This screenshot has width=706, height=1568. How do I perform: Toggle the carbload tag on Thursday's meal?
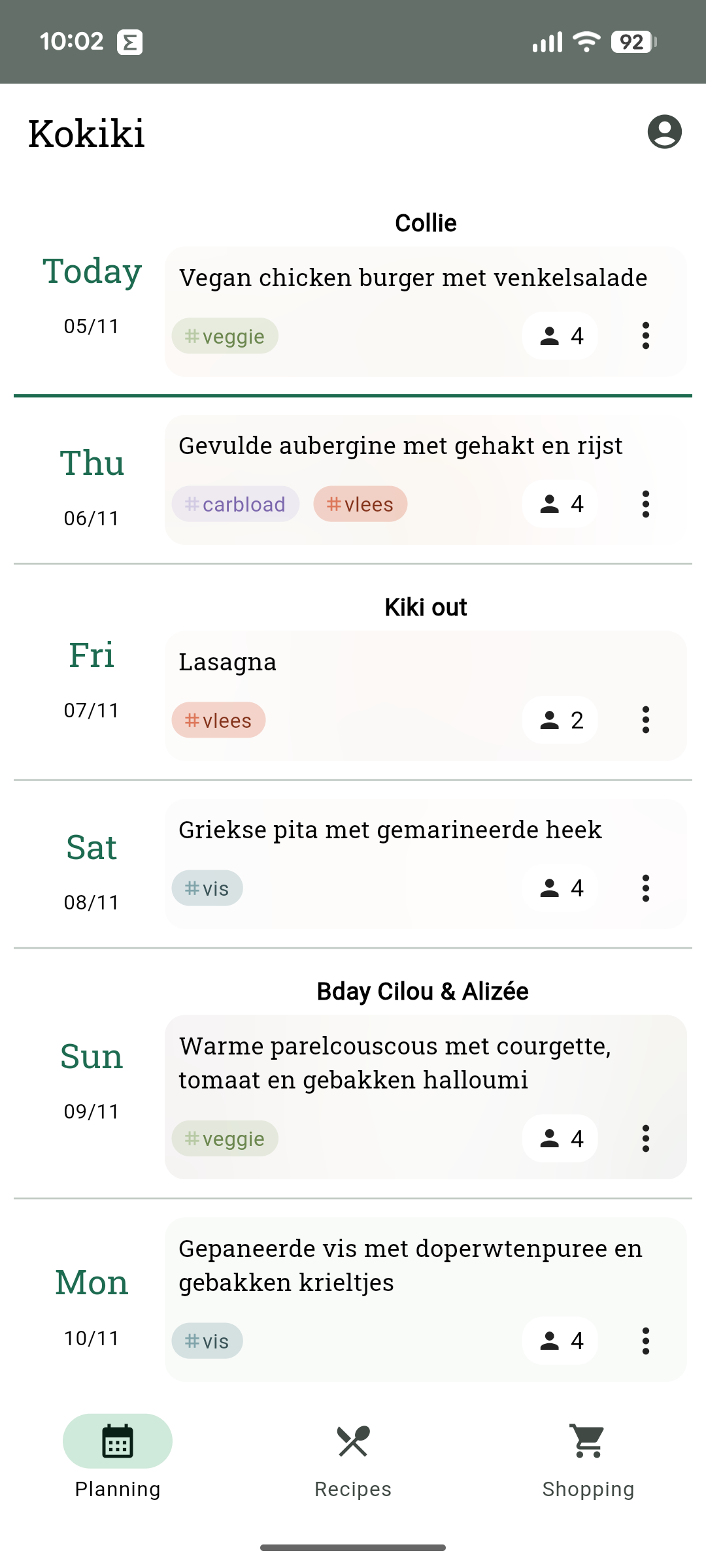(x=235, y=504)
